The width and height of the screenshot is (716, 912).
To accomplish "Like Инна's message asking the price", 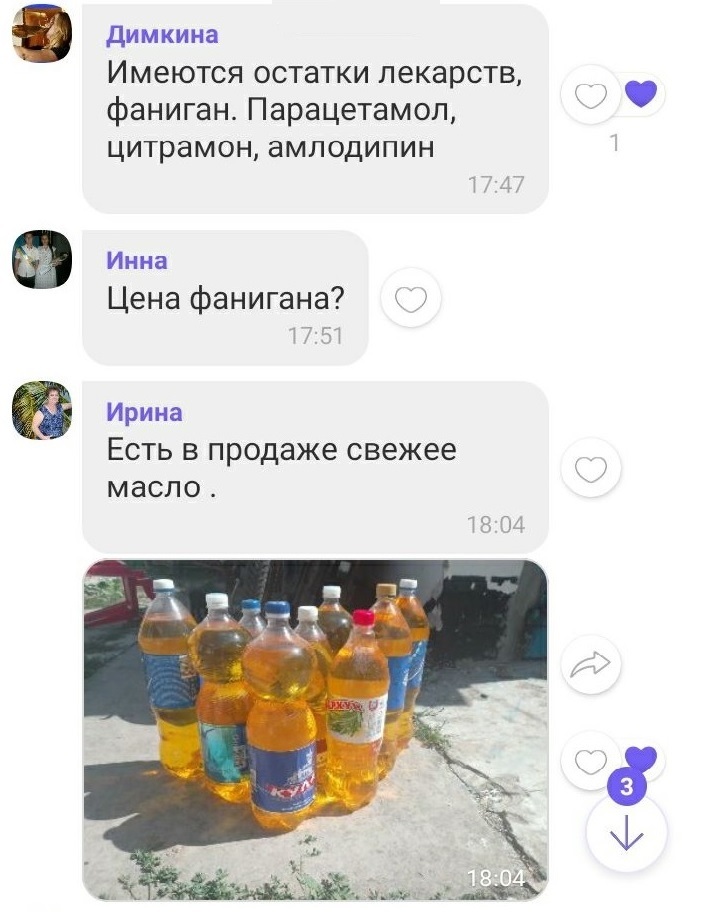I will [411, 298].
